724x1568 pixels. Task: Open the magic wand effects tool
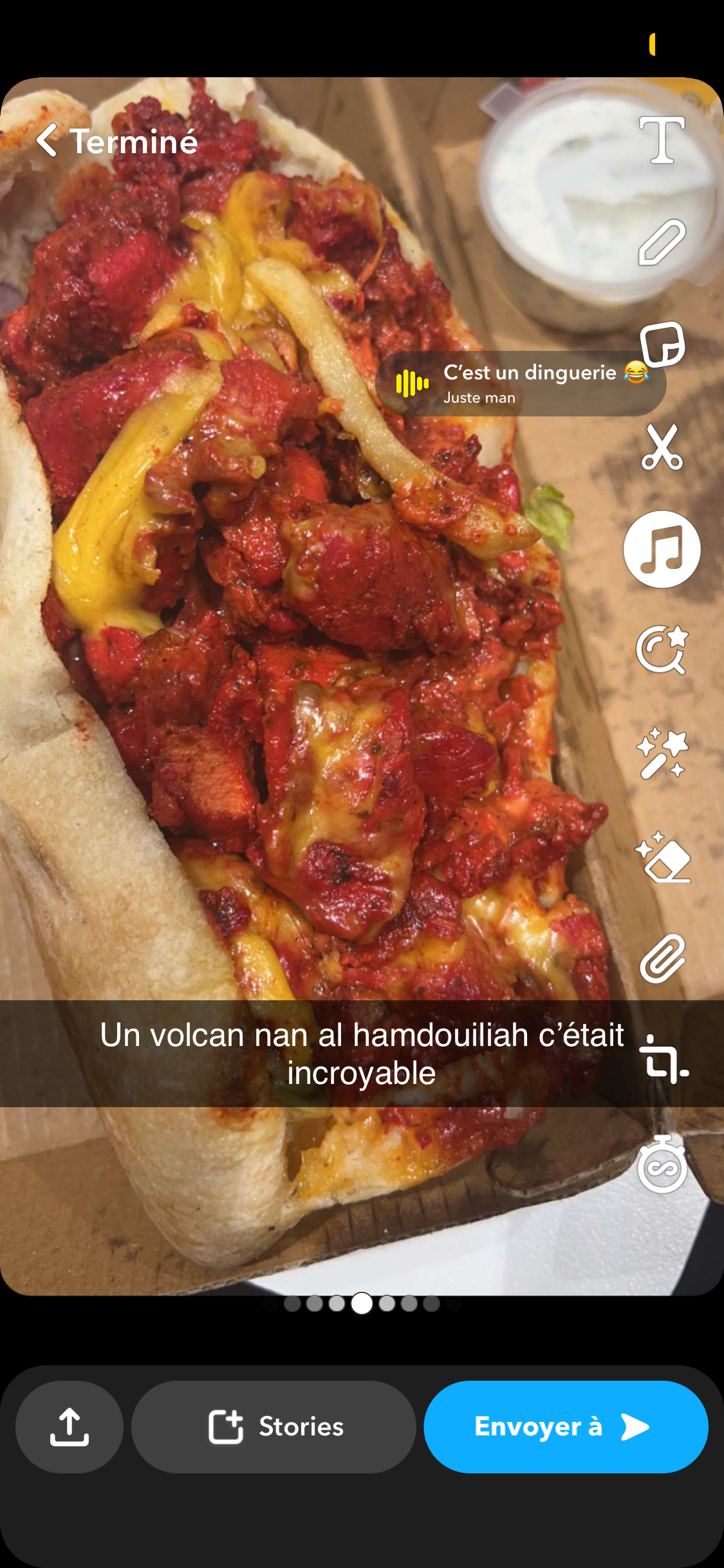point(662,753)
